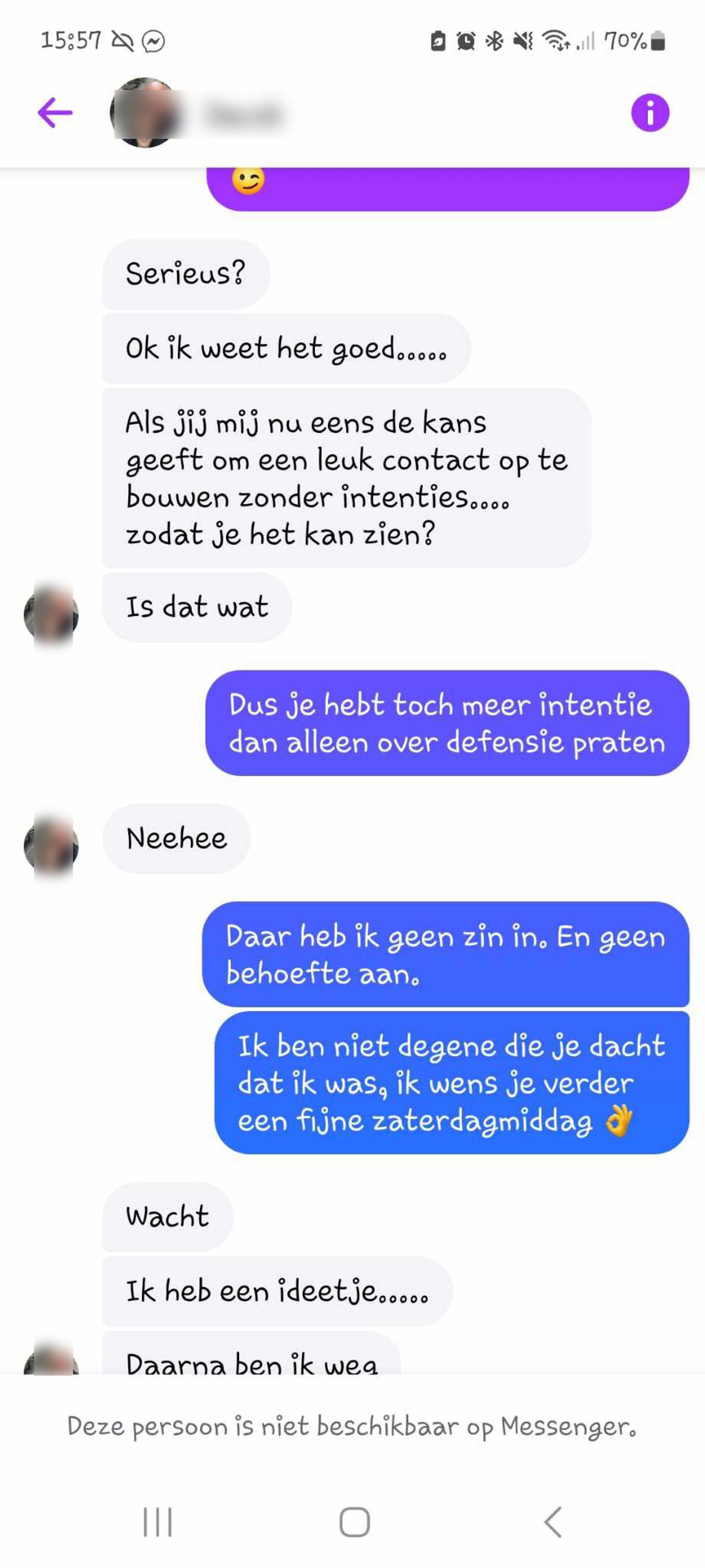
Task: Open the contact's profile in the header
Action: pyautogui.click(x=201, y=113)
